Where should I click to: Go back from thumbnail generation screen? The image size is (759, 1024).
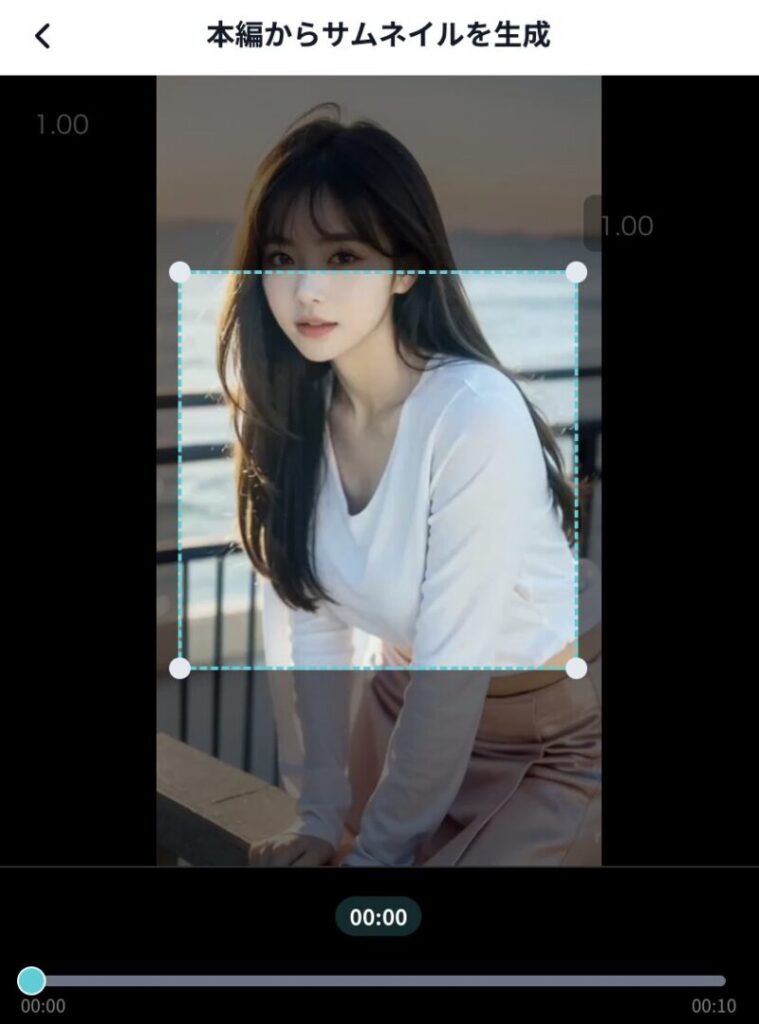point(42,37)
